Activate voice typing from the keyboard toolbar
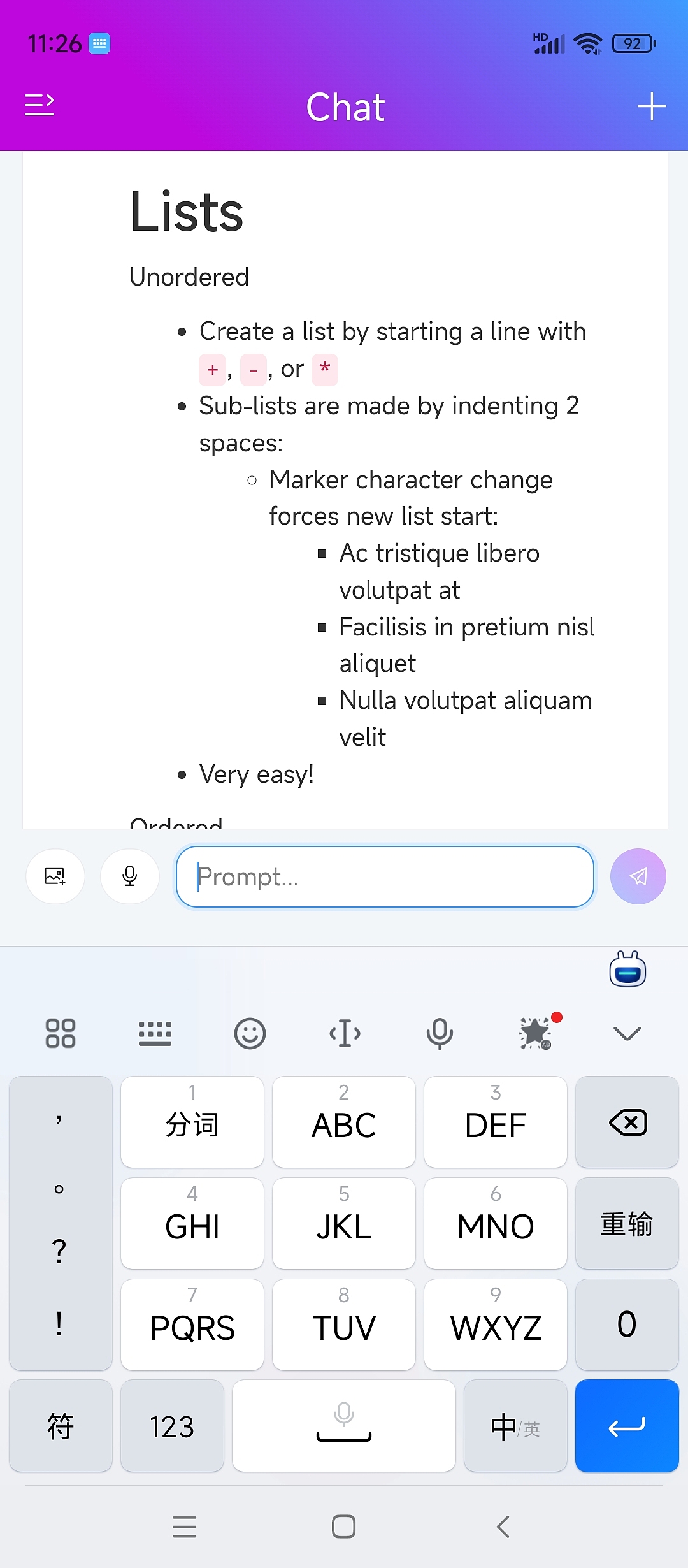Viewport: 688px width, 1568px height. tap(438, 1033)
